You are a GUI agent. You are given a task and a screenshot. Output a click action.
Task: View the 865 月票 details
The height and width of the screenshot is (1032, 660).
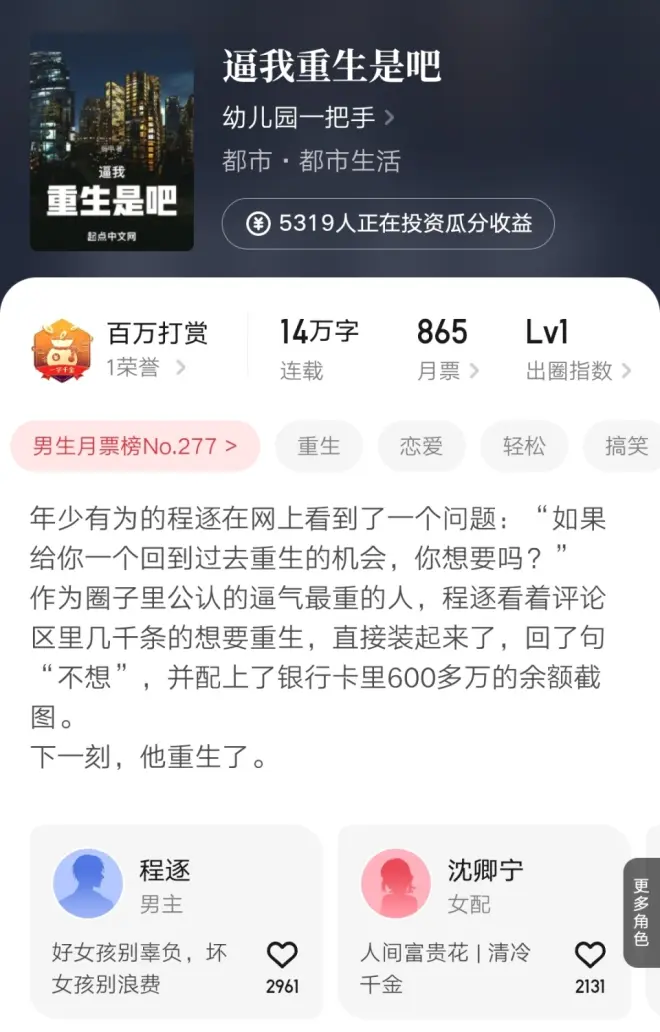pyautogui.click(x=446, y=349)
